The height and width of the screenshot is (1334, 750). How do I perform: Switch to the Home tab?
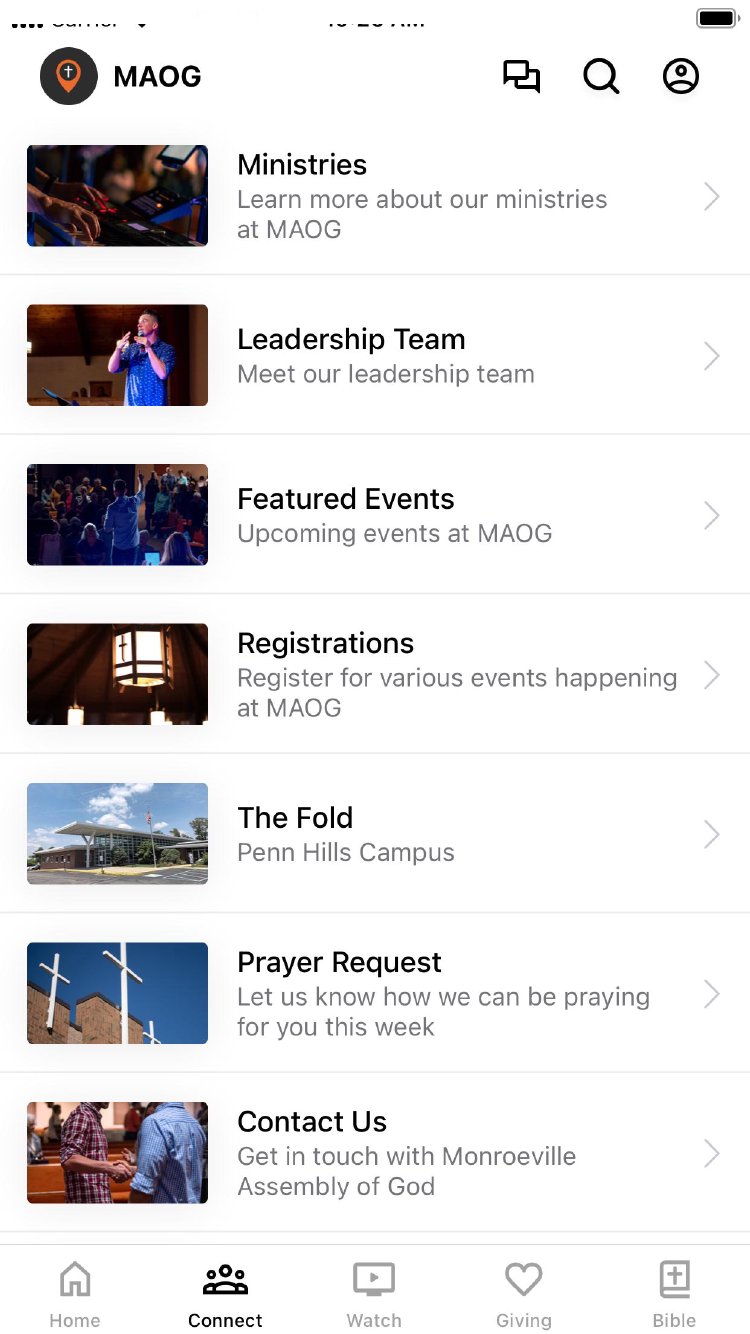[75, 1293]
